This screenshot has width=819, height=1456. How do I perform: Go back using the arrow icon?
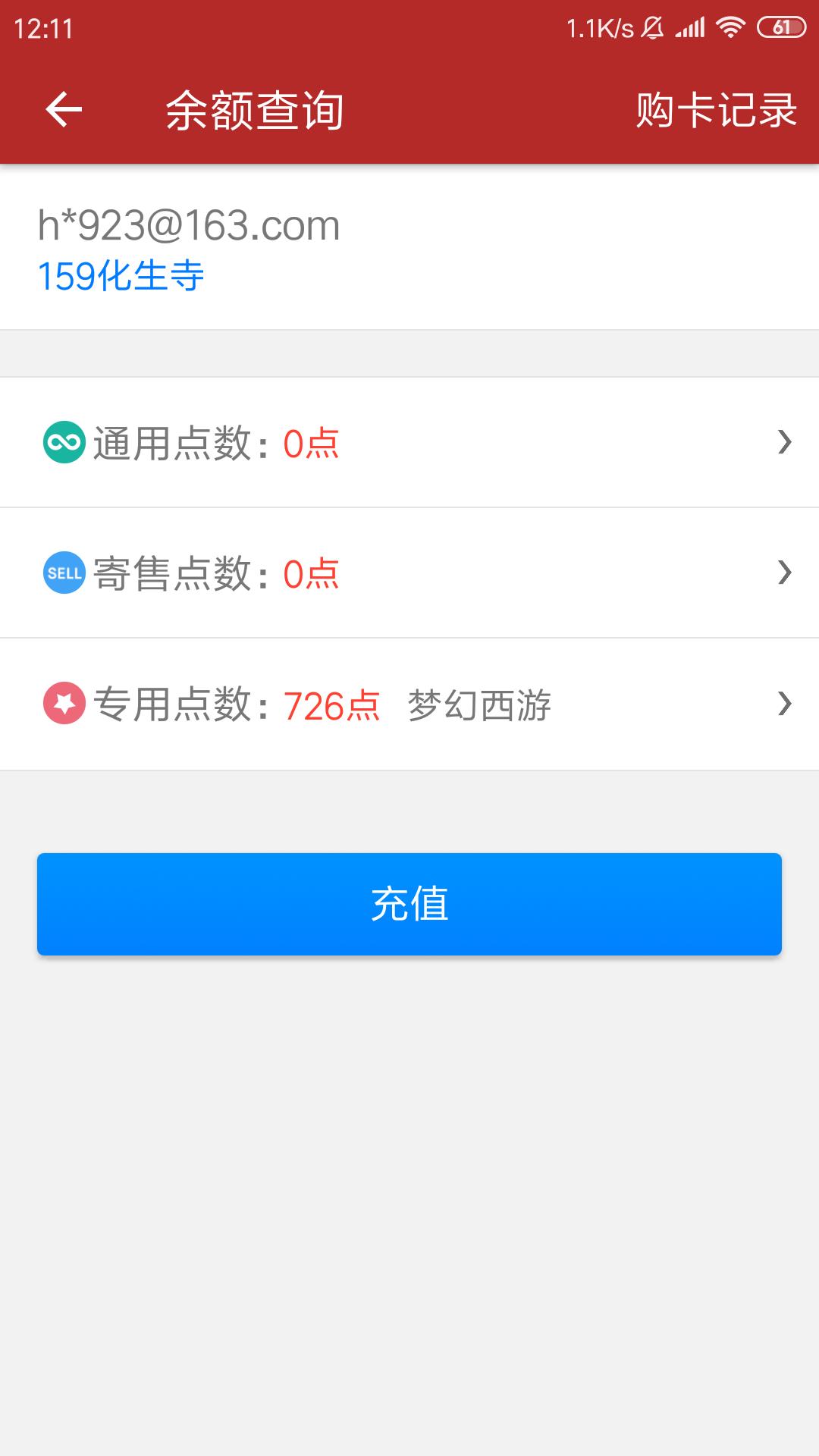tap(64, 110)
